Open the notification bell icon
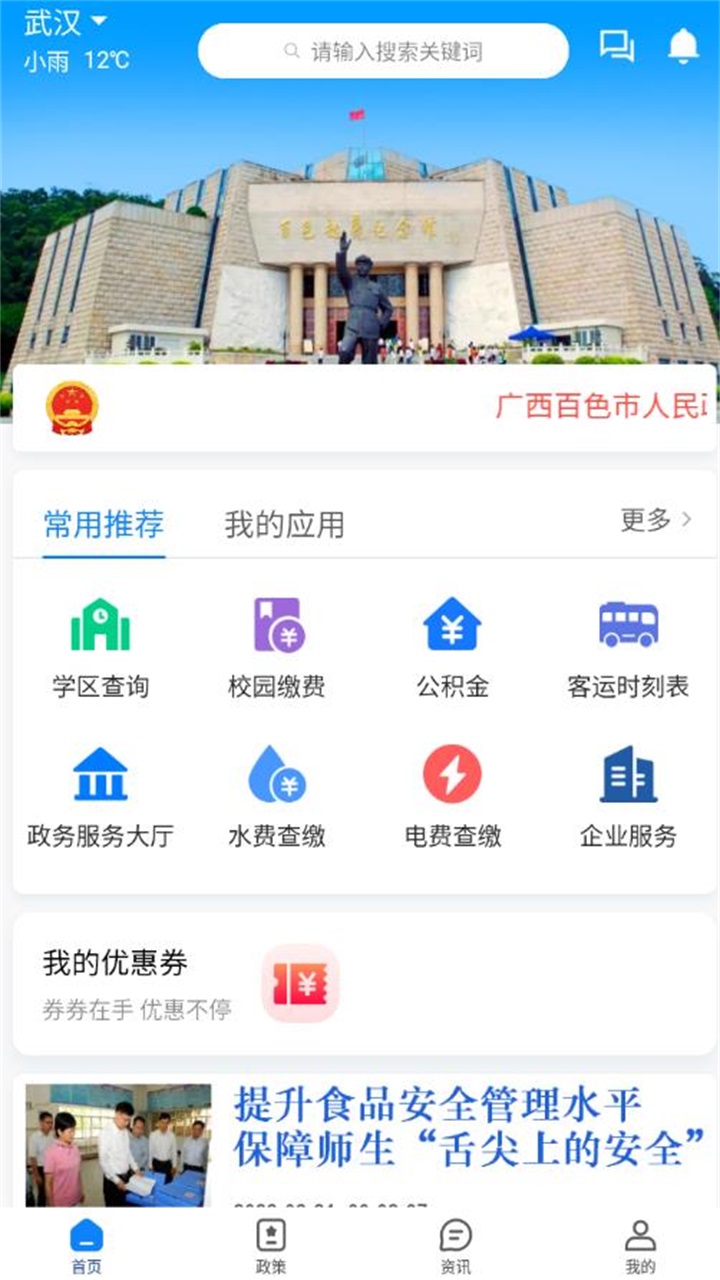Image resolution: width=720 pixels, height=1280 pixels. click(x=685, y=47)
